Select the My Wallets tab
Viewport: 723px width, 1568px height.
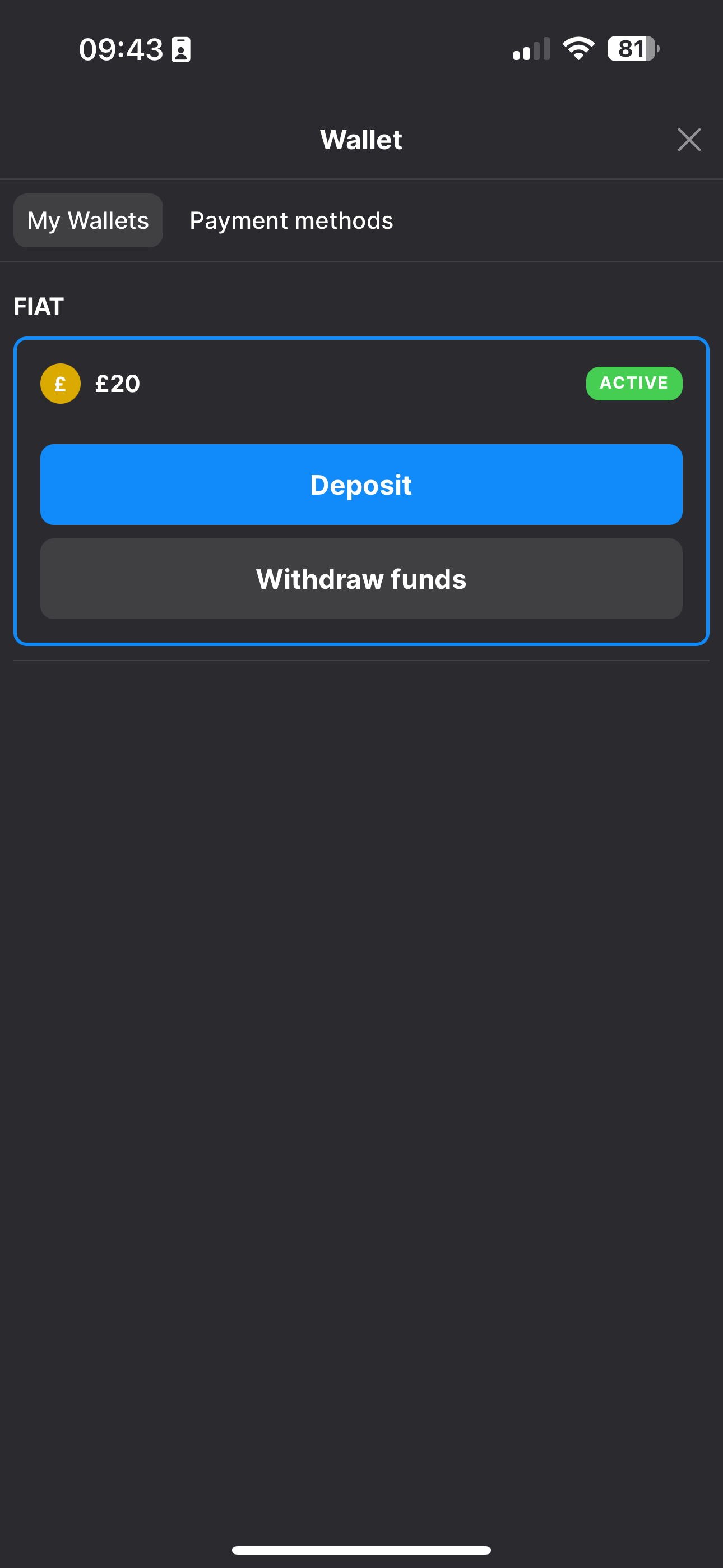(x=87, y=220)
